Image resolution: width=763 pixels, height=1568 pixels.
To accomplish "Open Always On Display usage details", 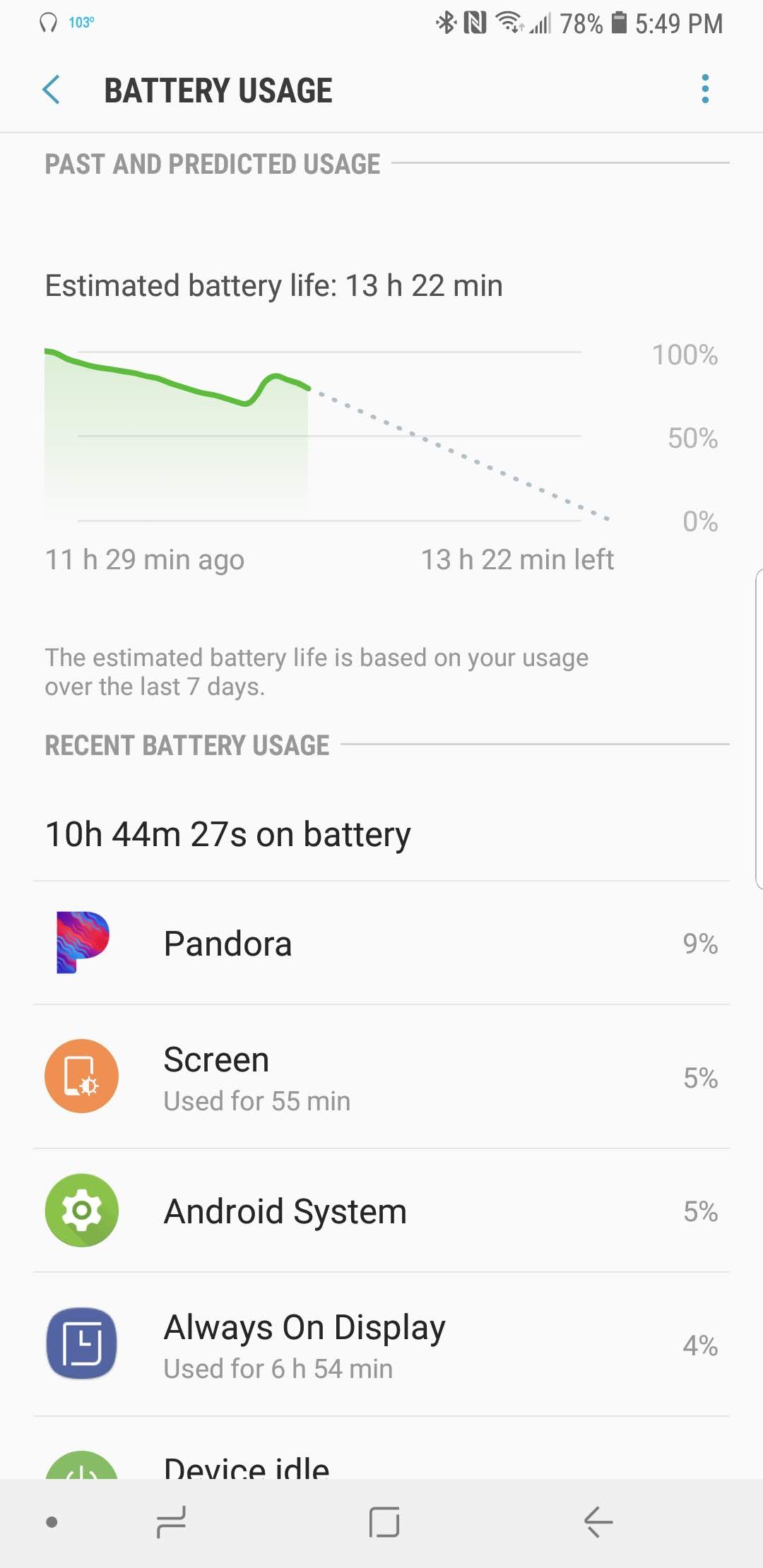I will 381,1345.
